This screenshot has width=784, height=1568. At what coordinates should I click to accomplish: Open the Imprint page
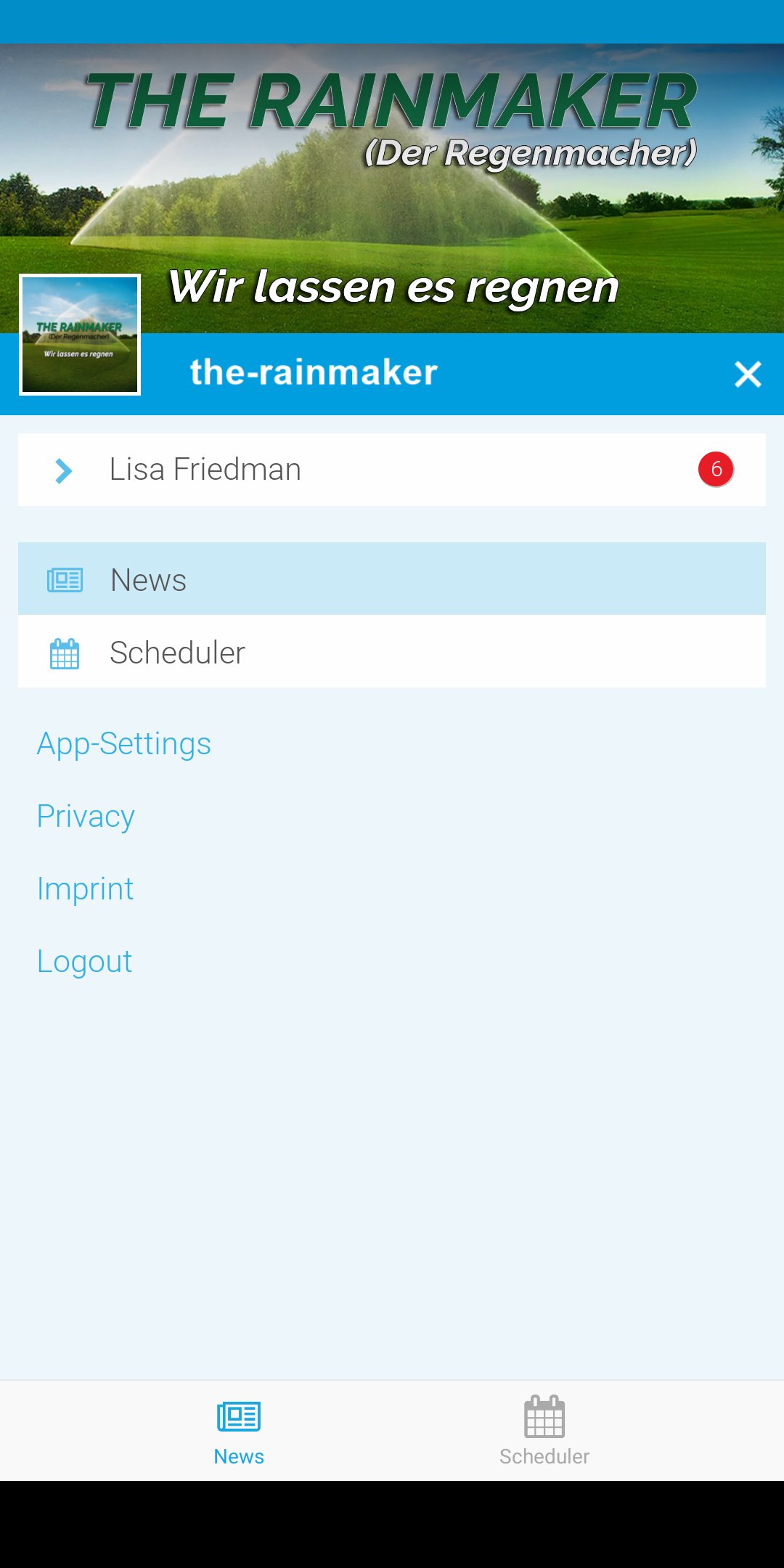click(86, 889)
